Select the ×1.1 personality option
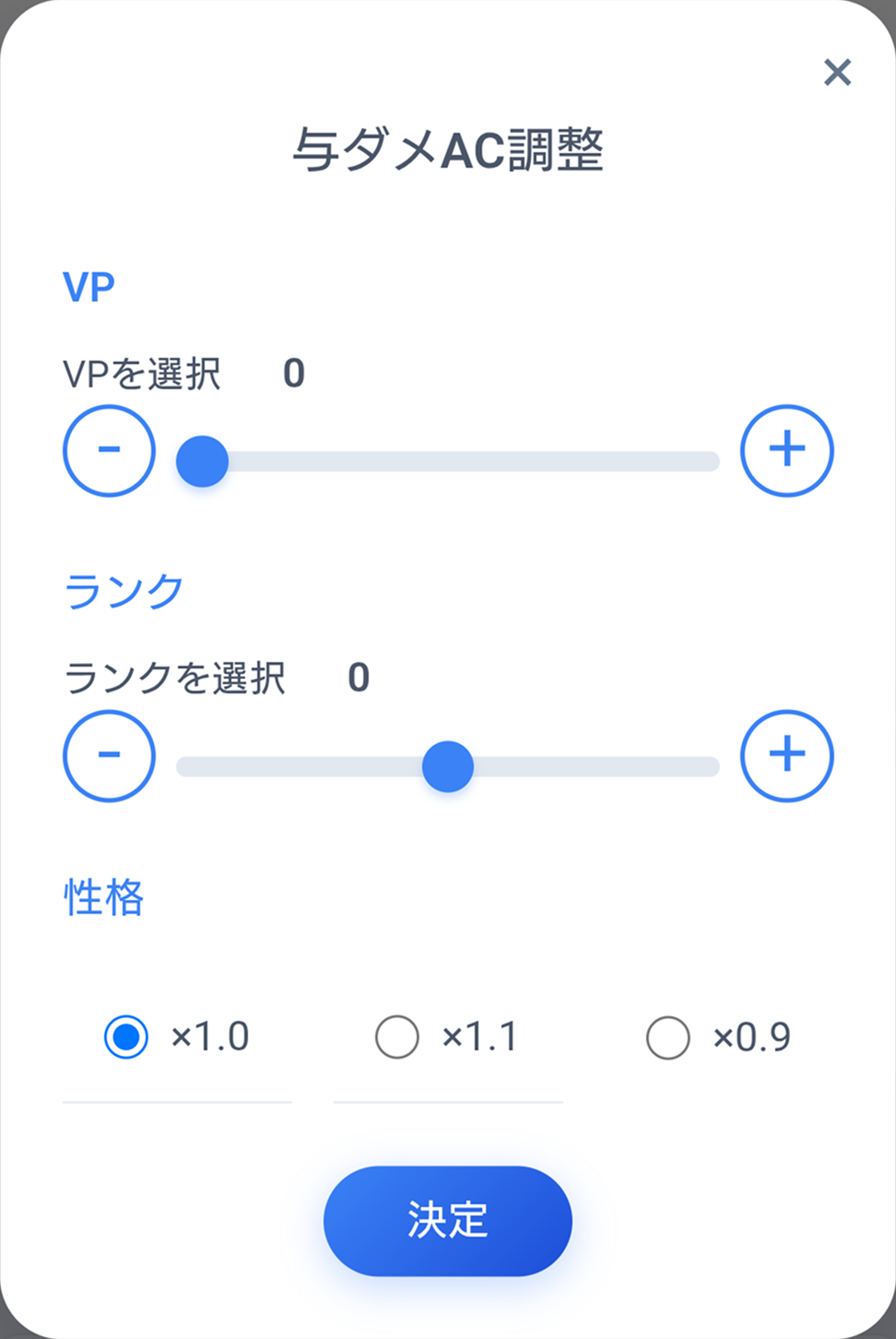The image size is (896, 1339). [397, 1037]
